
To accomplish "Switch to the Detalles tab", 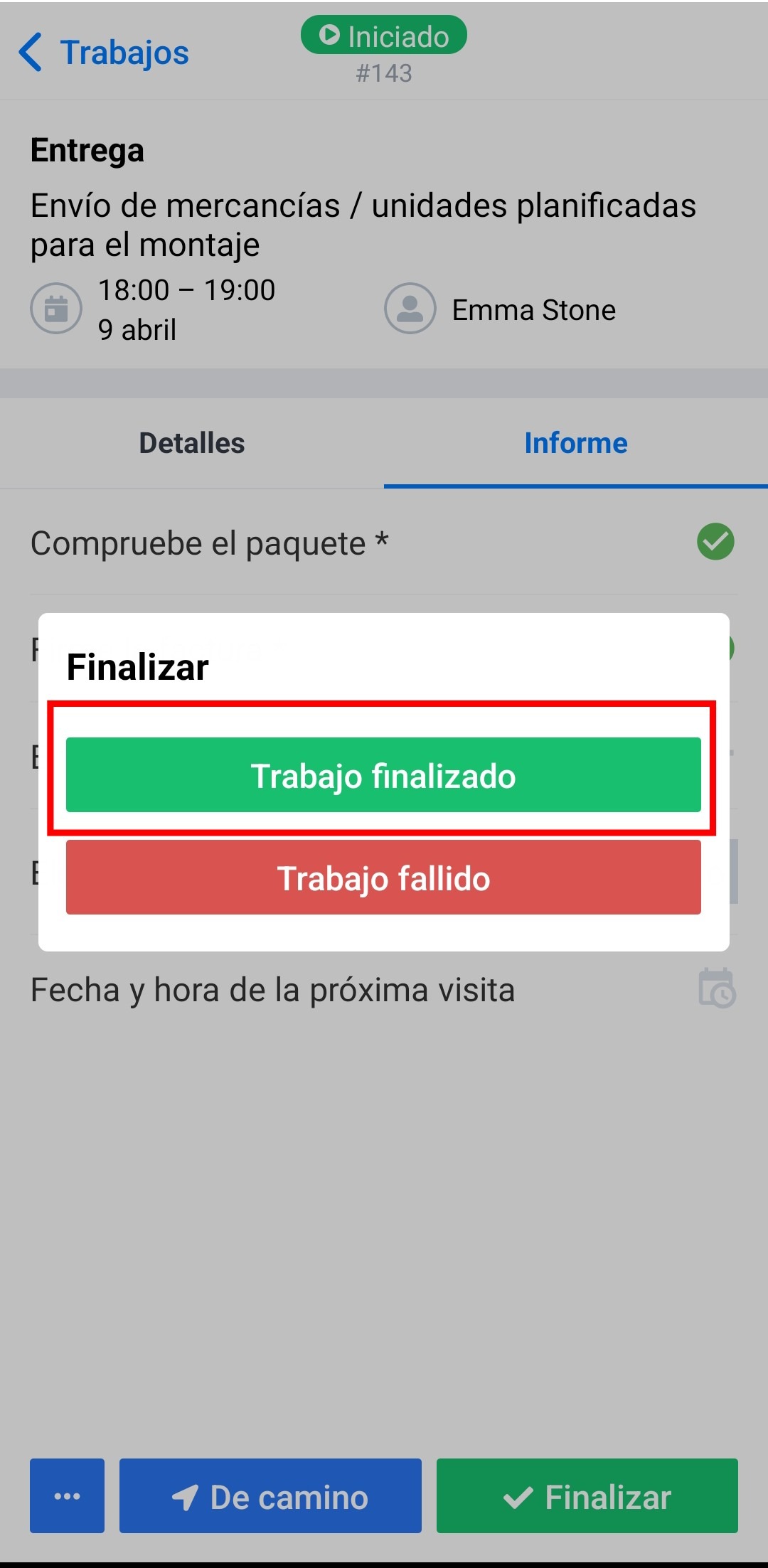I will 192,443.
